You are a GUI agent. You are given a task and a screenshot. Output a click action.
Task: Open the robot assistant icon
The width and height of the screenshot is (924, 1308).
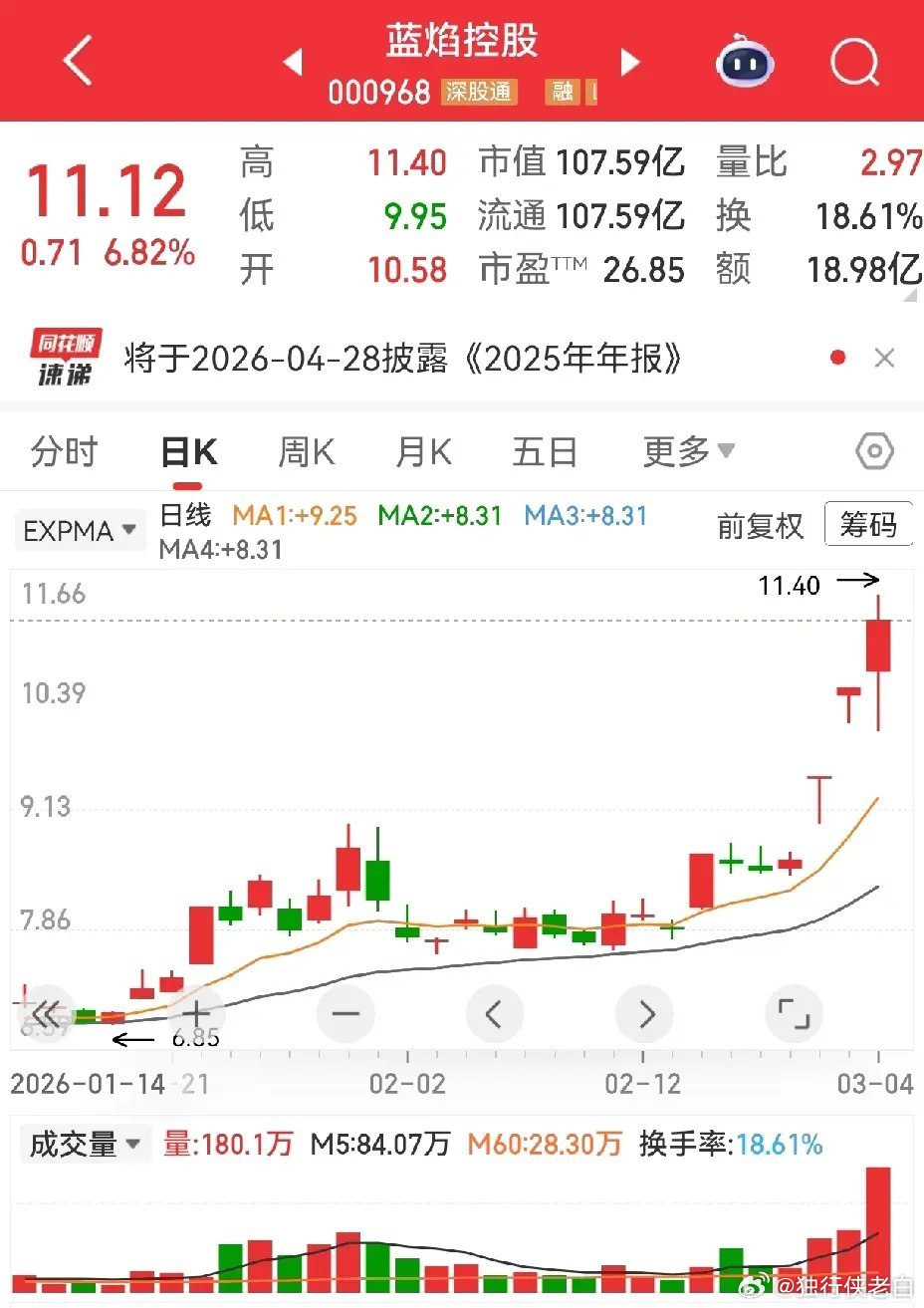click(x=745, y=63)
